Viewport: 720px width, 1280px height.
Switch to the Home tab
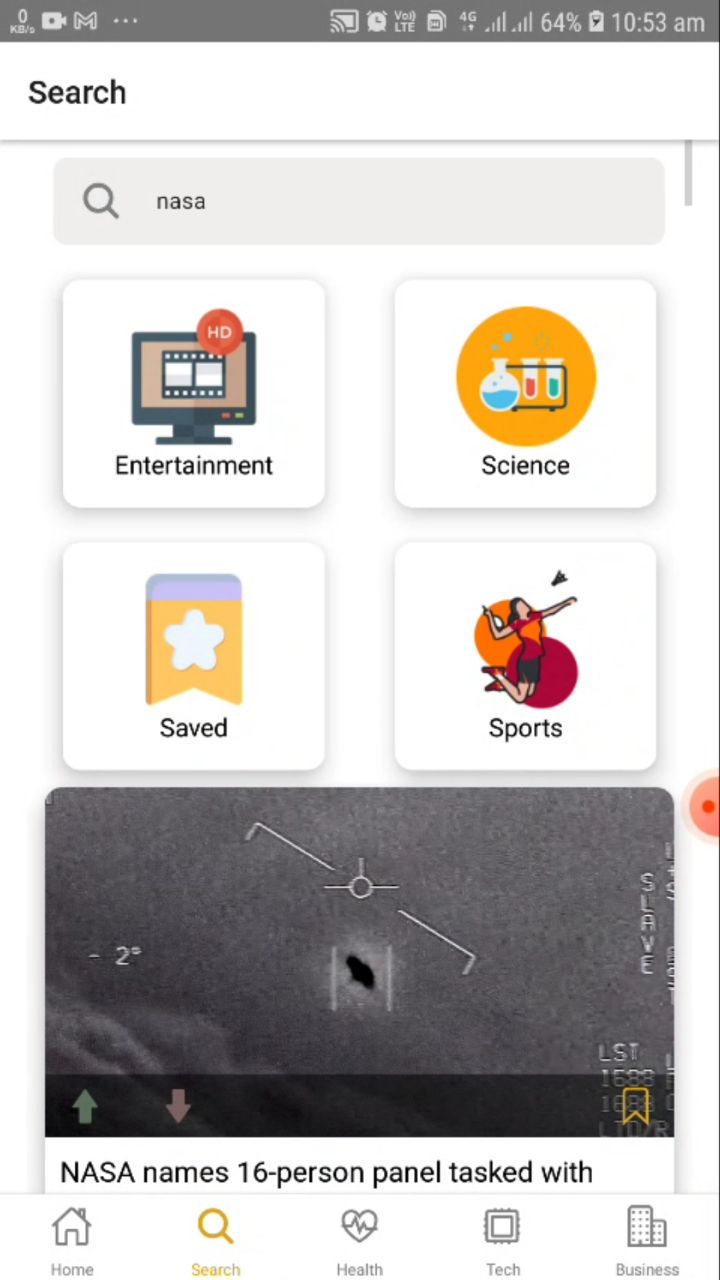(x=72, y=1241)
